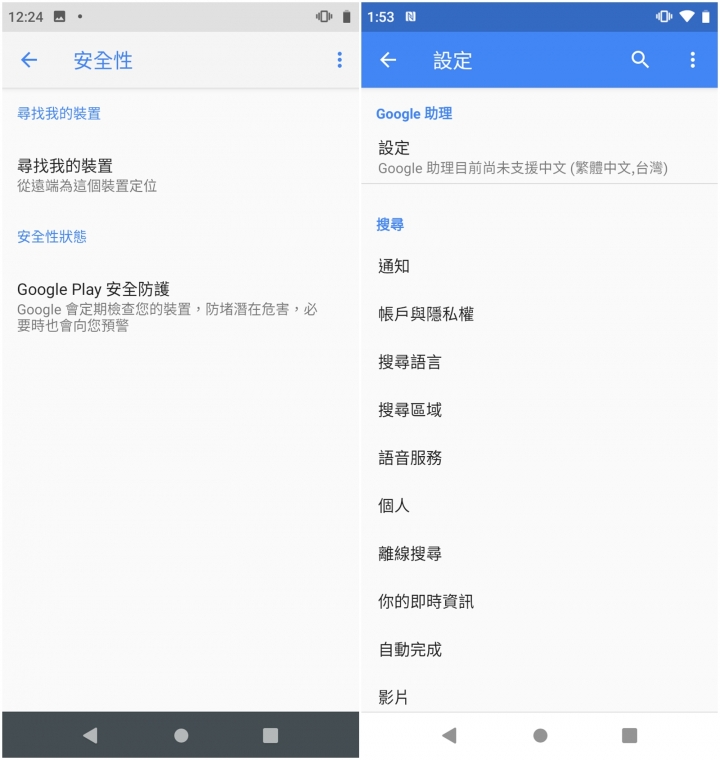The image size is (720, 760).
Task: Open 個人 settings
Action: pos(394,506)
